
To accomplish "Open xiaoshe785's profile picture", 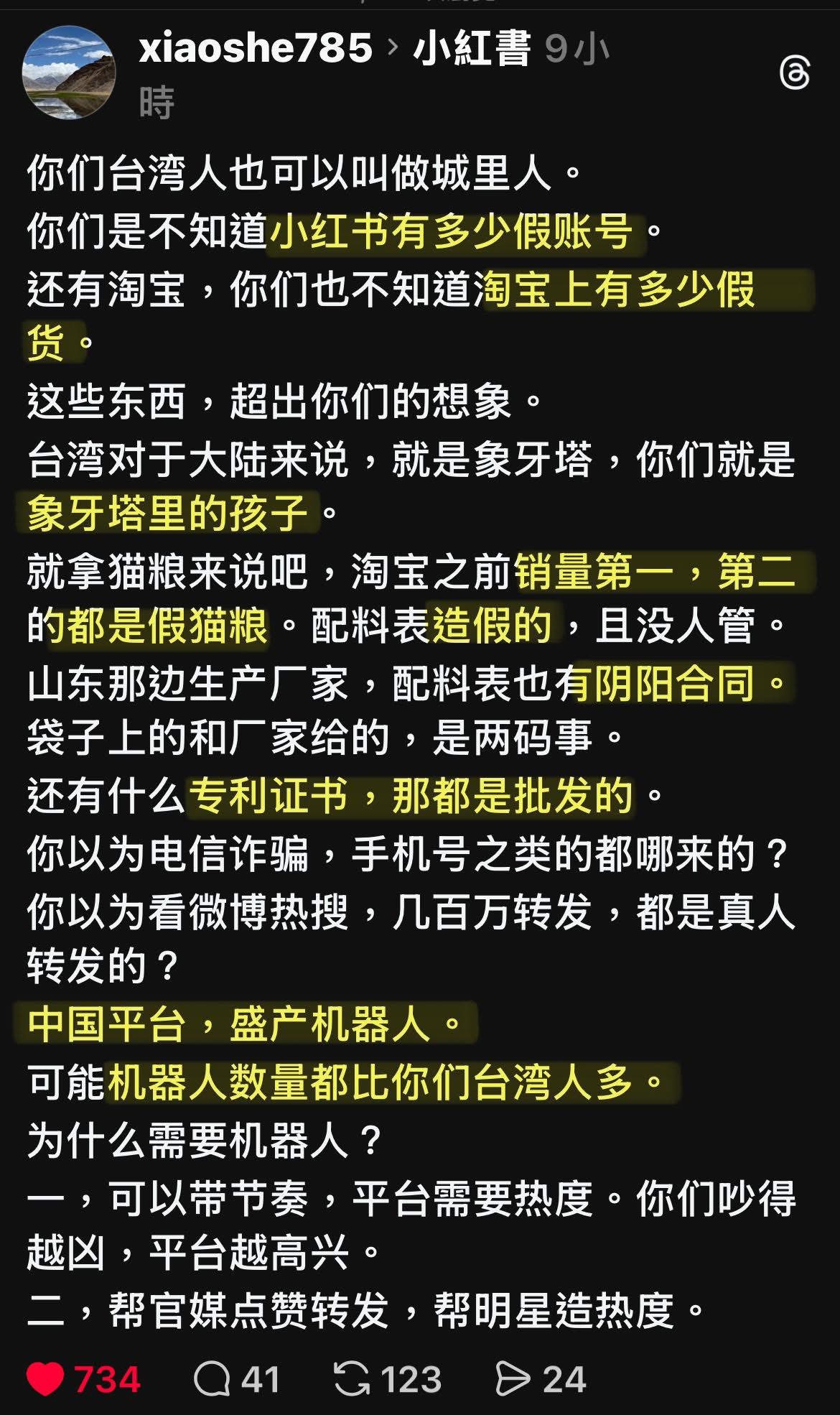I will [69, 72].
